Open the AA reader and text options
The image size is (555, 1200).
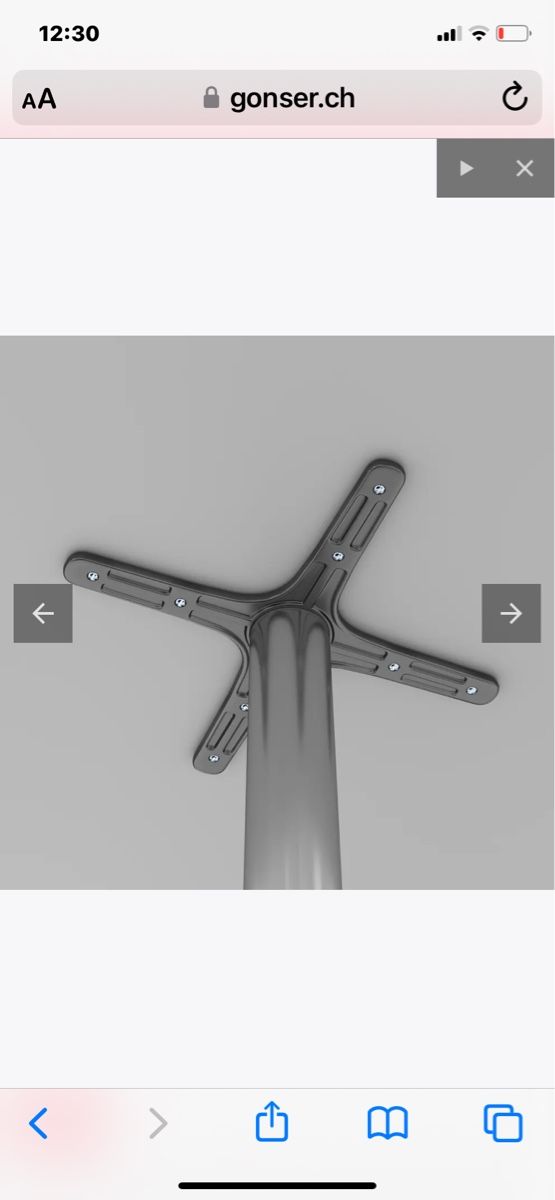39,98
